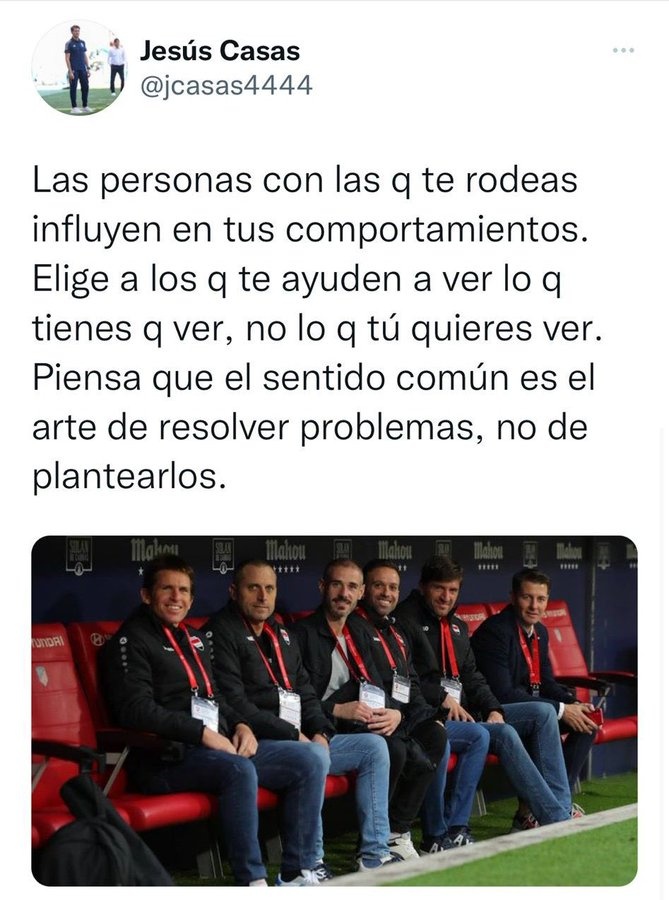Viewport: 669px width, 900px height.
Task: Open the tweet's three-dot overflow menu
Action: coord(622,50)
